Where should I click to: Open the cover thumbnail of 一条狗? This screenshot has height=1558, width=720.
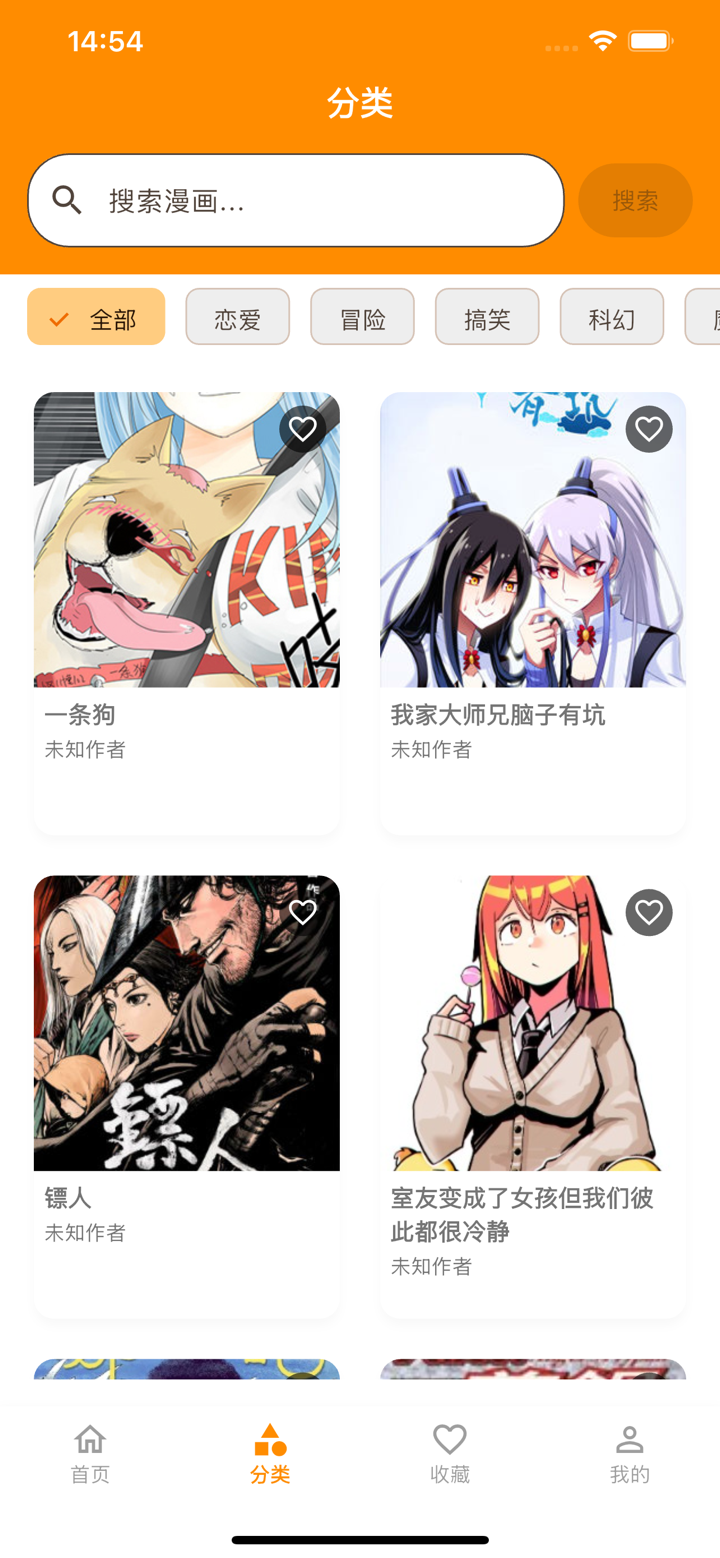tap(187, 538)
